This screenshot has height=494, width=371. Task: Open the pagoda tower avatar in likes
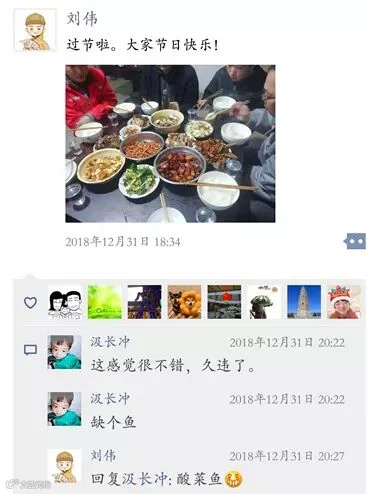tap(304, 302)
